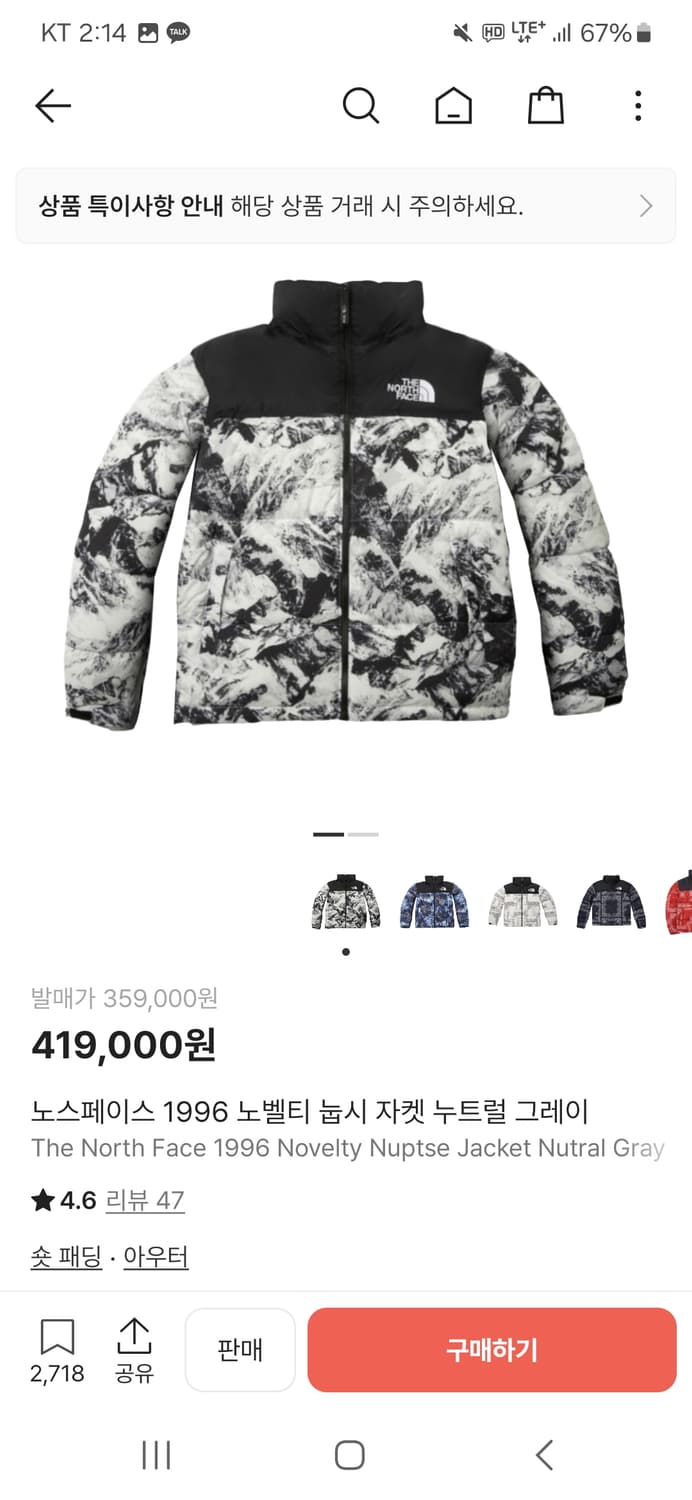
Task: Open the 아우터 category link
Action: pos(155,1257)
